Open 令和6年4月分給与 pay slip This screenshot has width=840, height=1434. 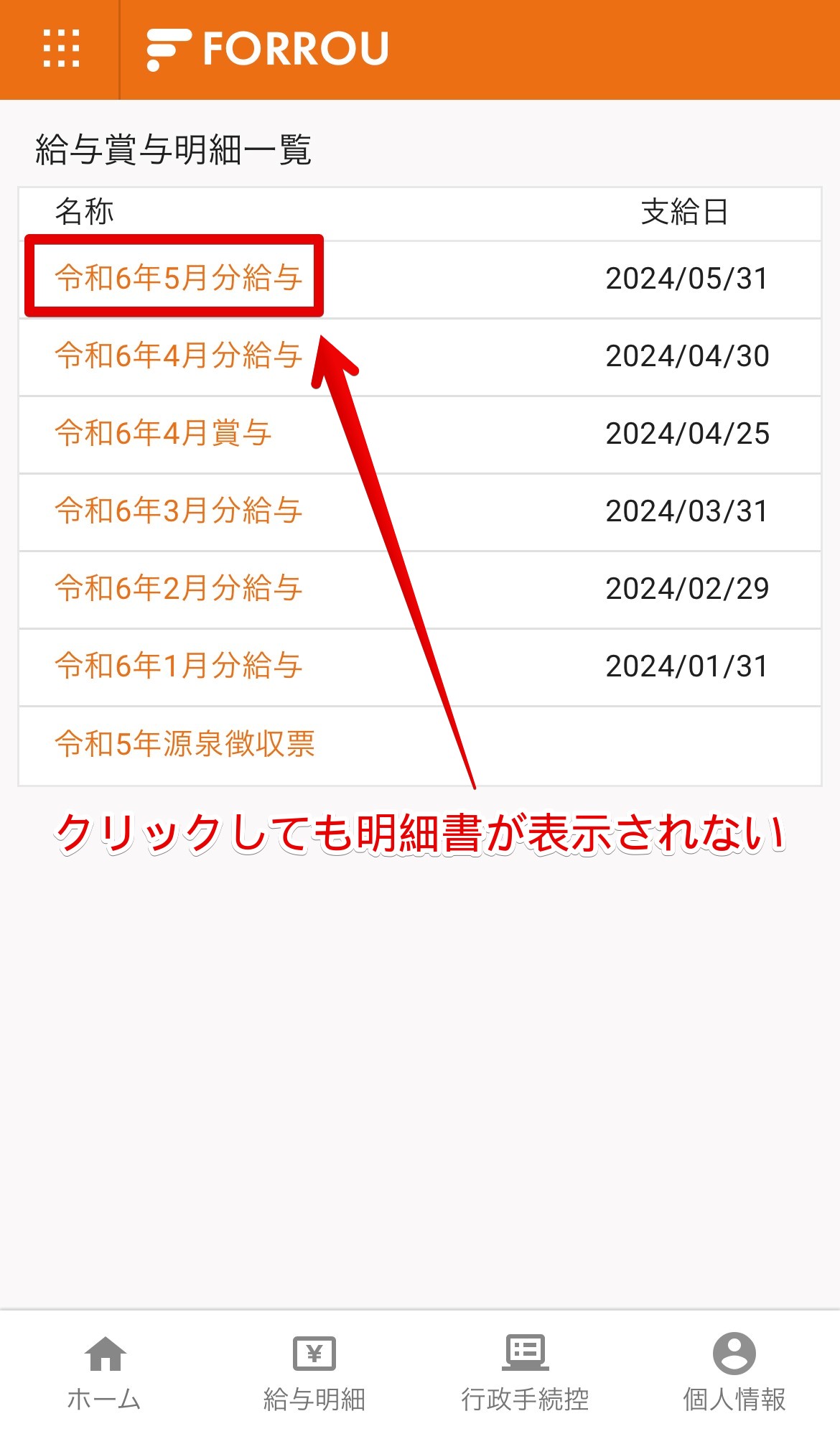tap(178, 355)
